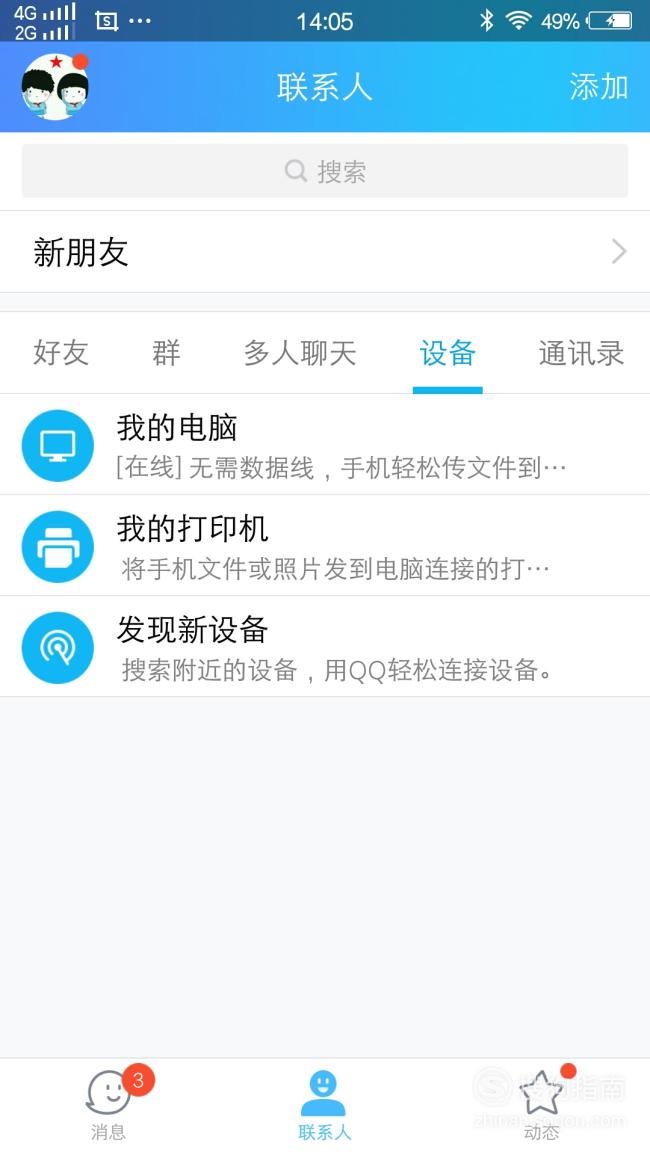Screen dimensions: 650x1155
Task: Go to 动态 in bottom navigation
Action: coord(542,1105)
